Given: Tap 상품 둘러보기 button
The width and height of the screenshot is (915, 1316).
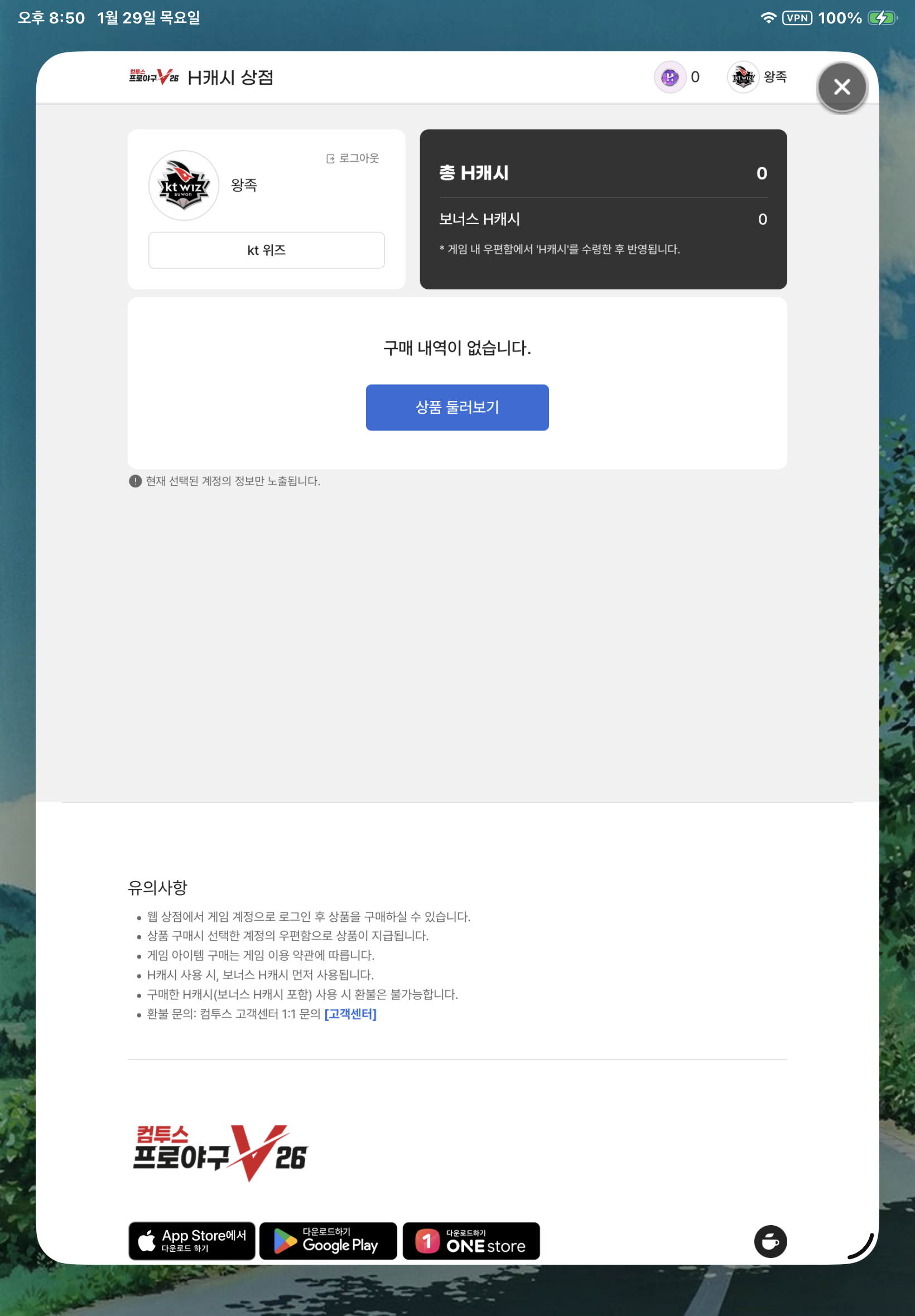Looking at the screenshot, I should (x=457, y=407).
